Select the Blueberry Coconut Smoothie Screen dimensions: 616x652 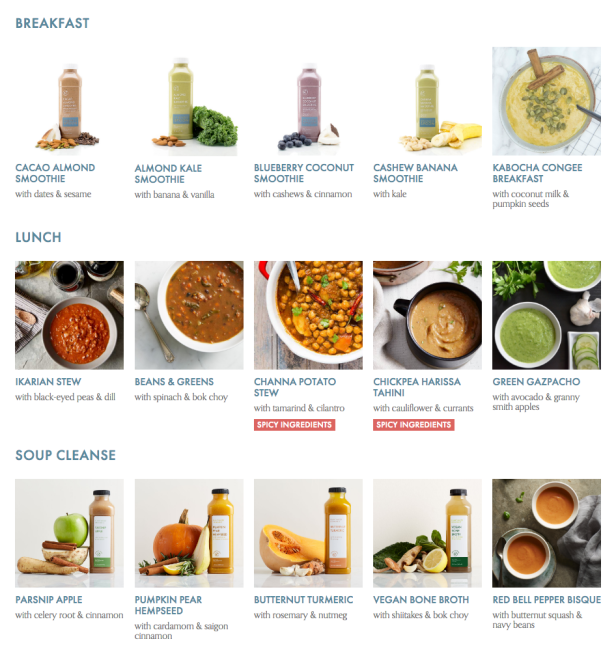pos(308,101)
